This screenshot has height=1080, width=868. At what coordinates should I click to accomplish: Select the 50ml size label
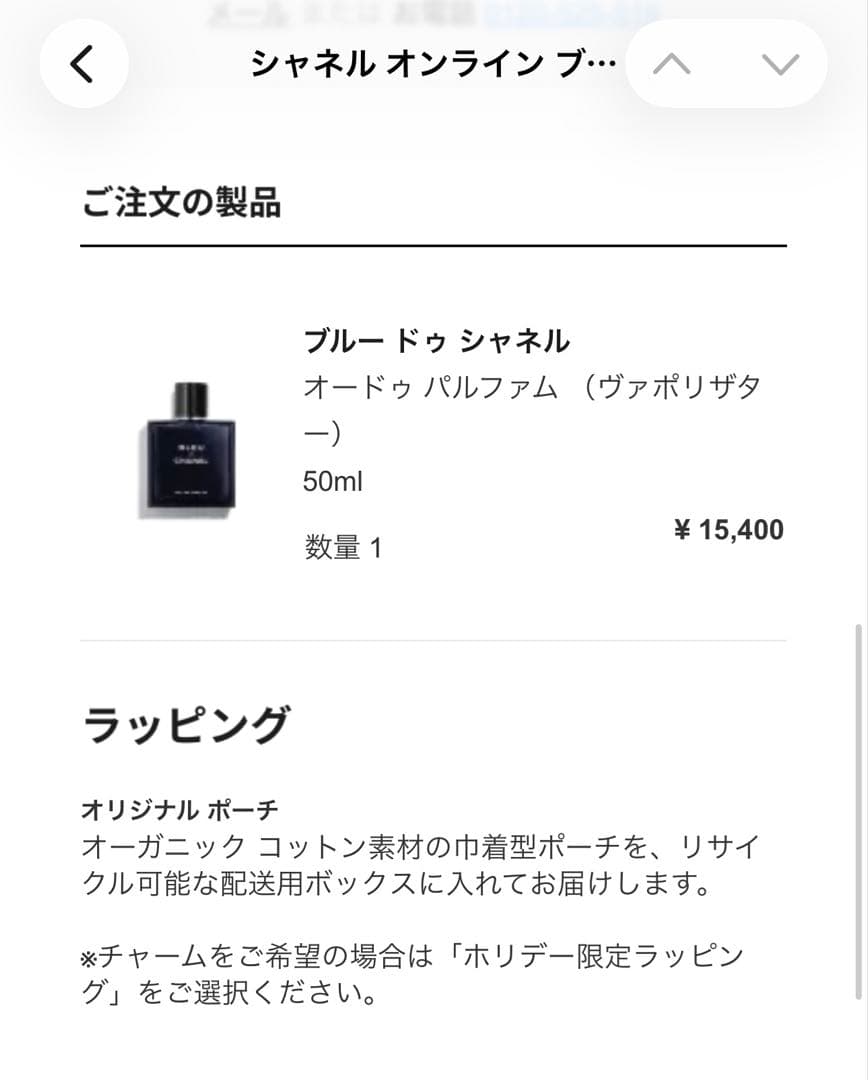point(334,481)
